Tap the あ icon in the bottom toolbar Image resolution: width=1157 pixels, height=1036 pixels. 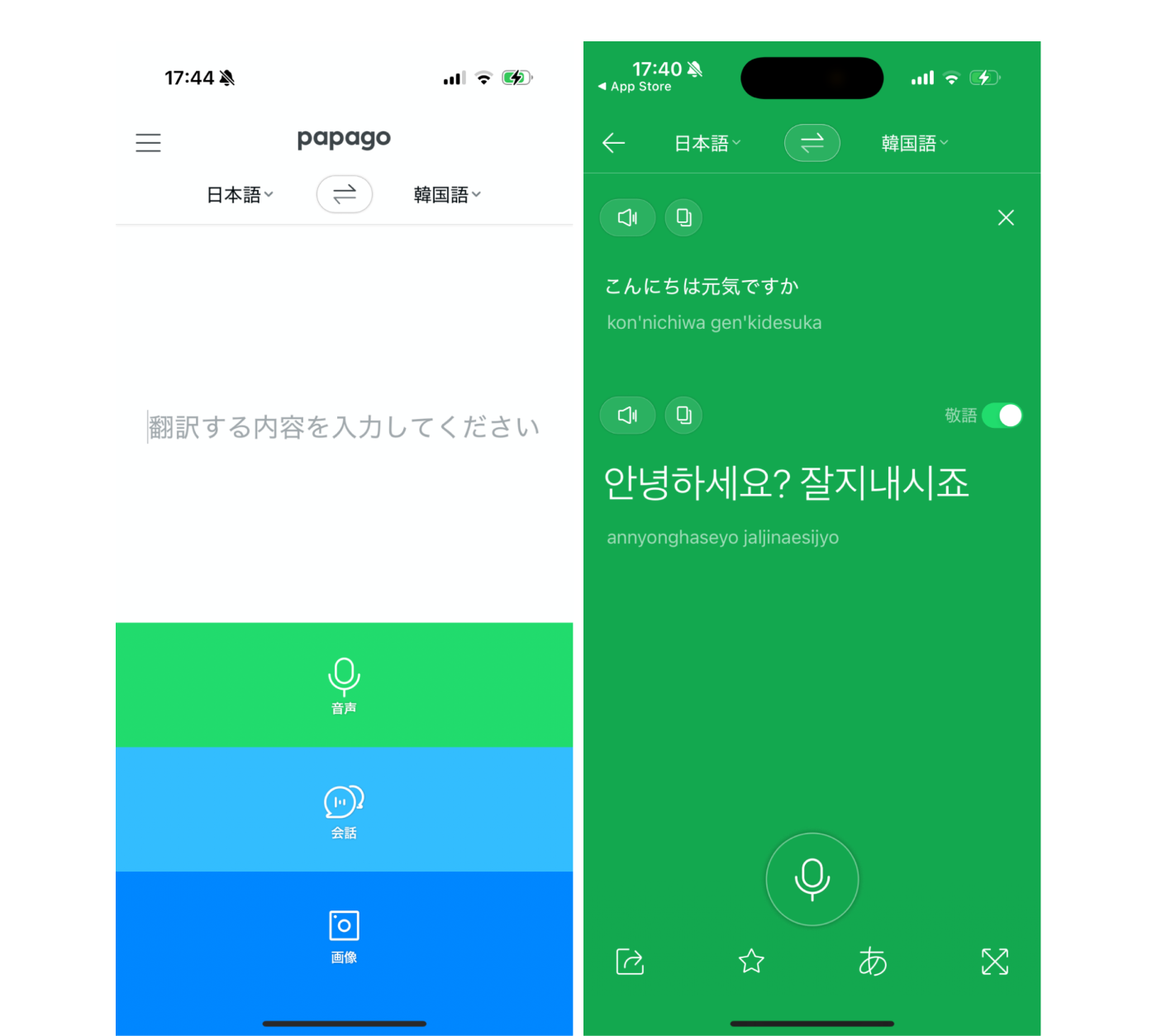pyautogui.click(x=873, y=962)
